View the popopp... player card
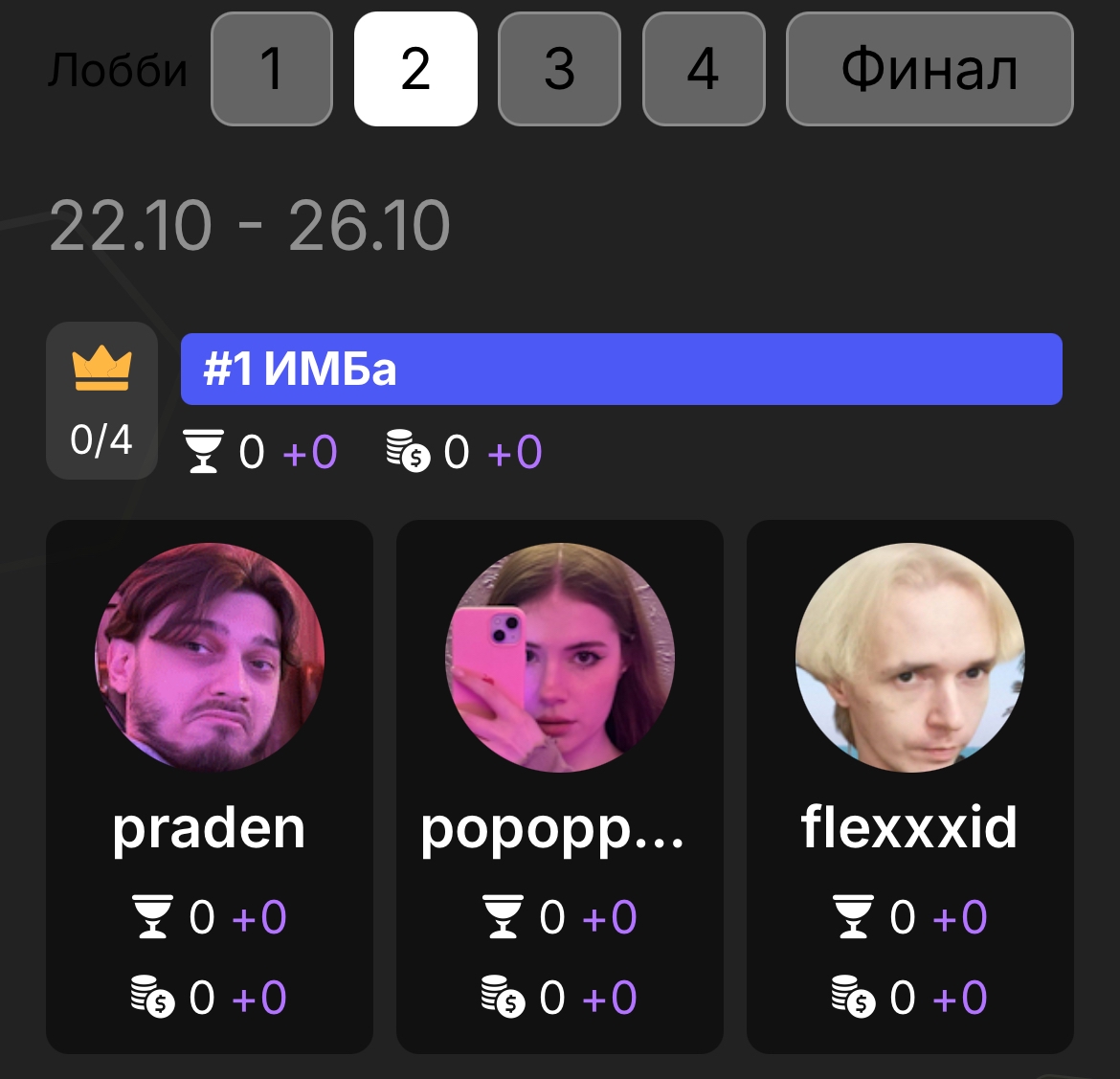 (x=560, y=785)
